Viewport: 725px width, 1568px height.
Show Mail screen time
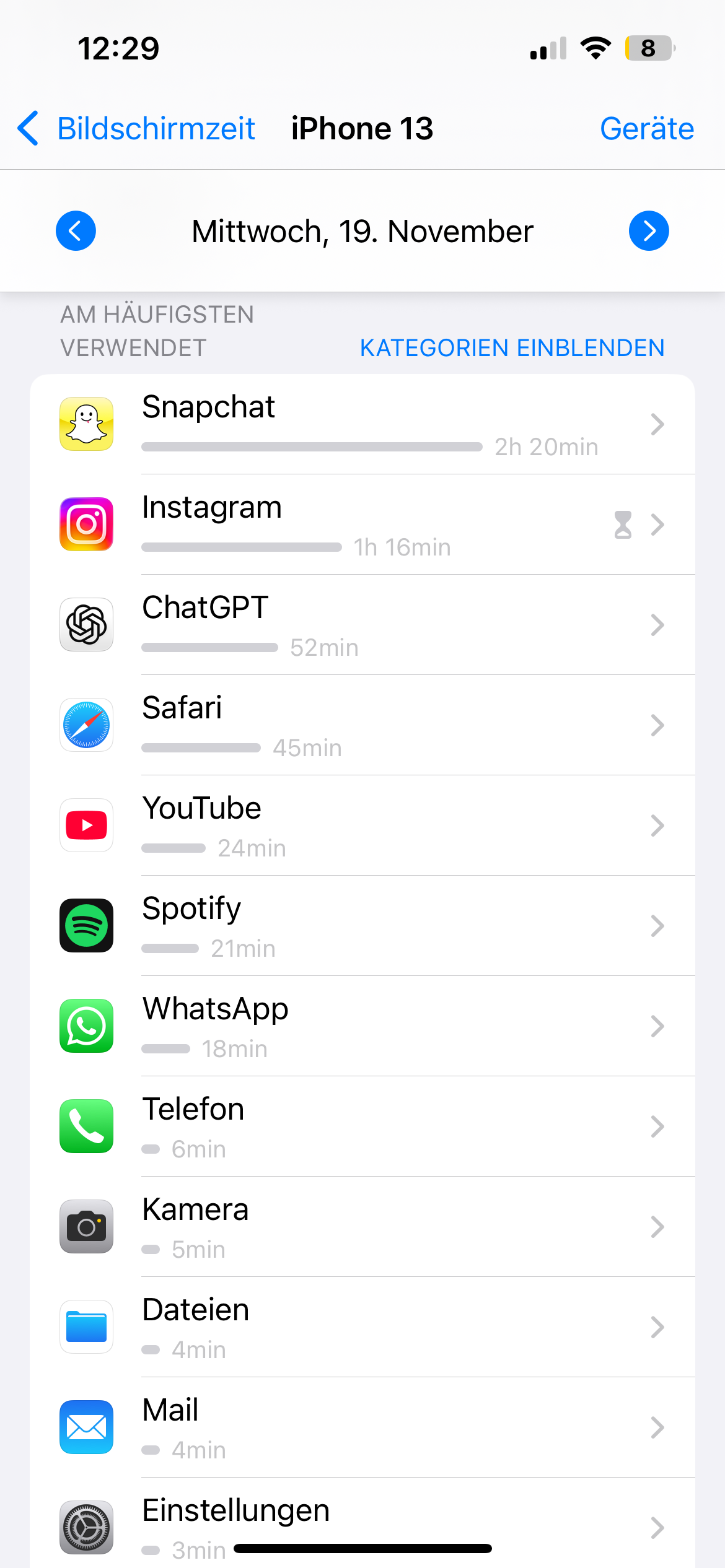coord(362,1428)
